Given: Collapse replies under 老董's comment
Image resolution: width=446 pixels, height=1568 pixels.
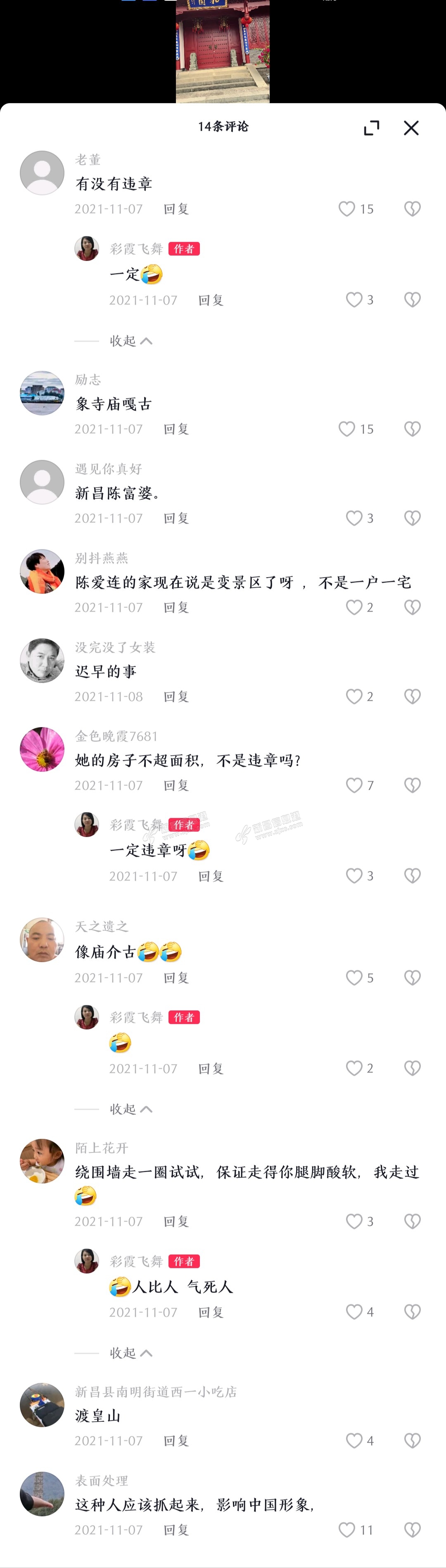Looking at the screenshot, I should [x=130, y=341].
